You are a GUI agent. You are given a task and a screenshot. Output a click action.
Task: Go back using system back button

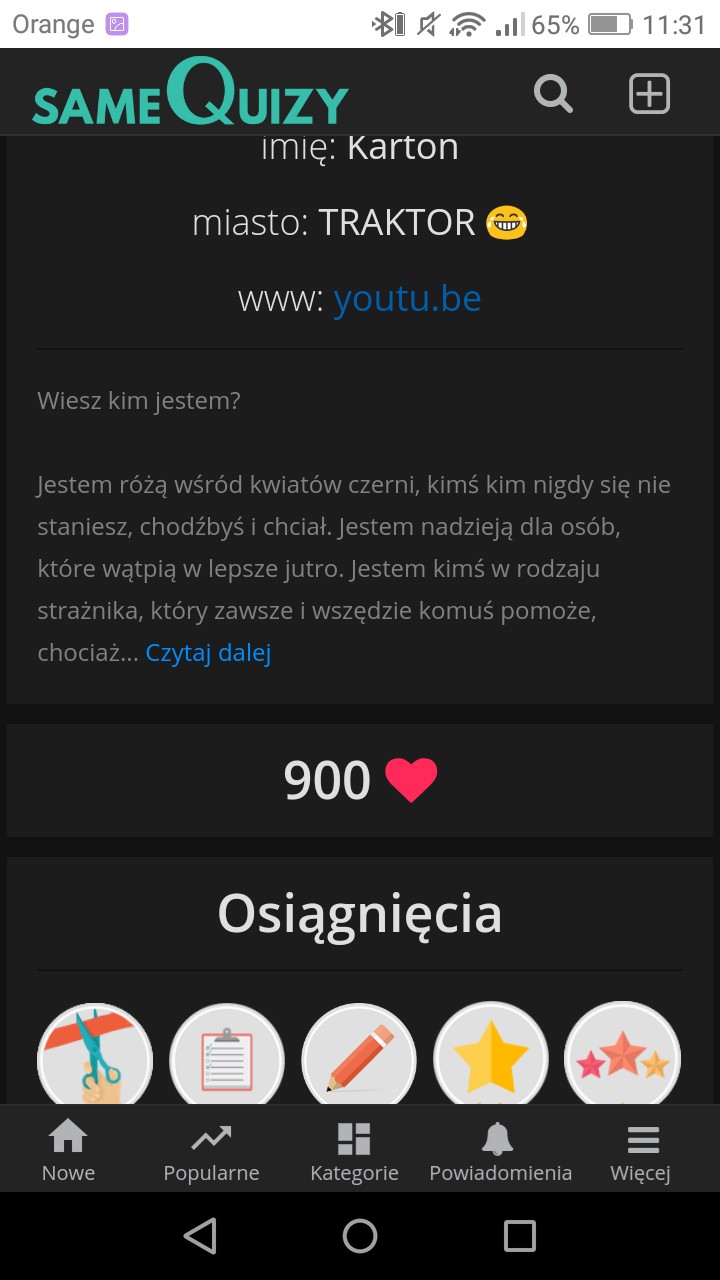pyautogui.click(x=201, y=1236)
